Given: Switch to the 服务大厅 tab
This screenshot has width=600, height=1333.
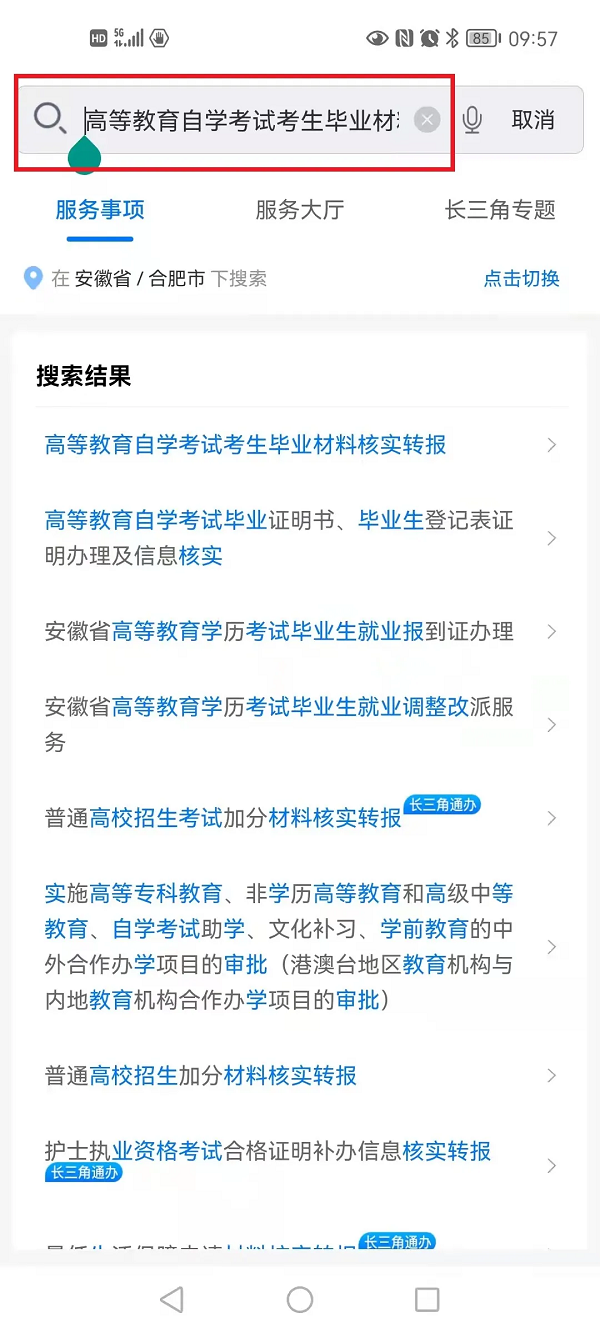Looking at the screenshot, I should tap(299, 210).
